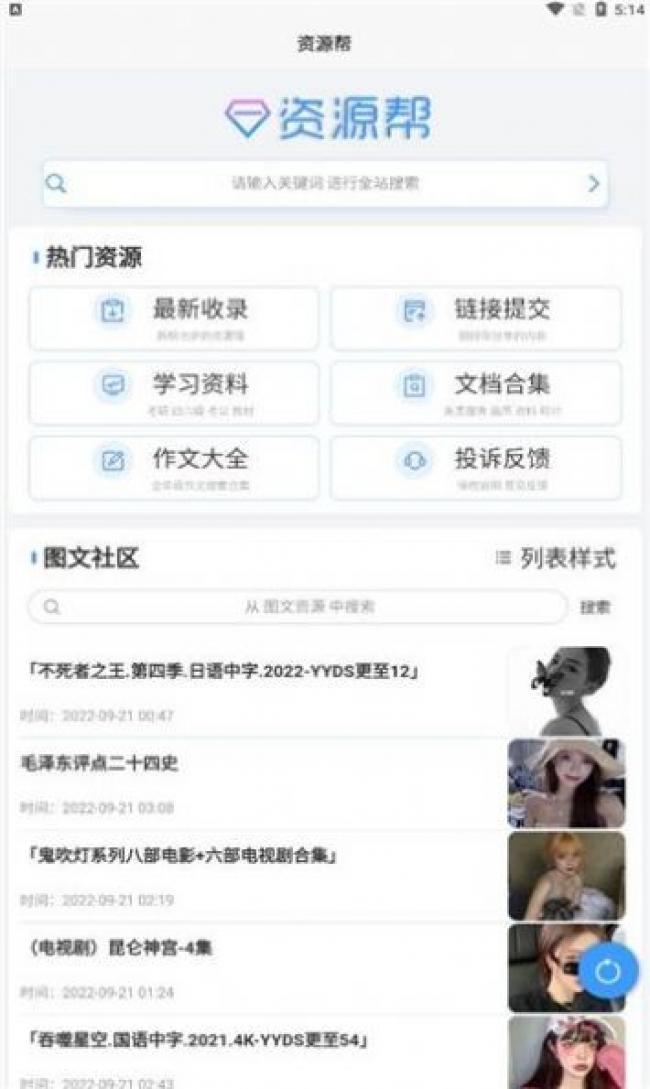This screenshot has width=650, height=1089.
Task: Switch to 列表样式 view
Action: (x=556, y=558)
